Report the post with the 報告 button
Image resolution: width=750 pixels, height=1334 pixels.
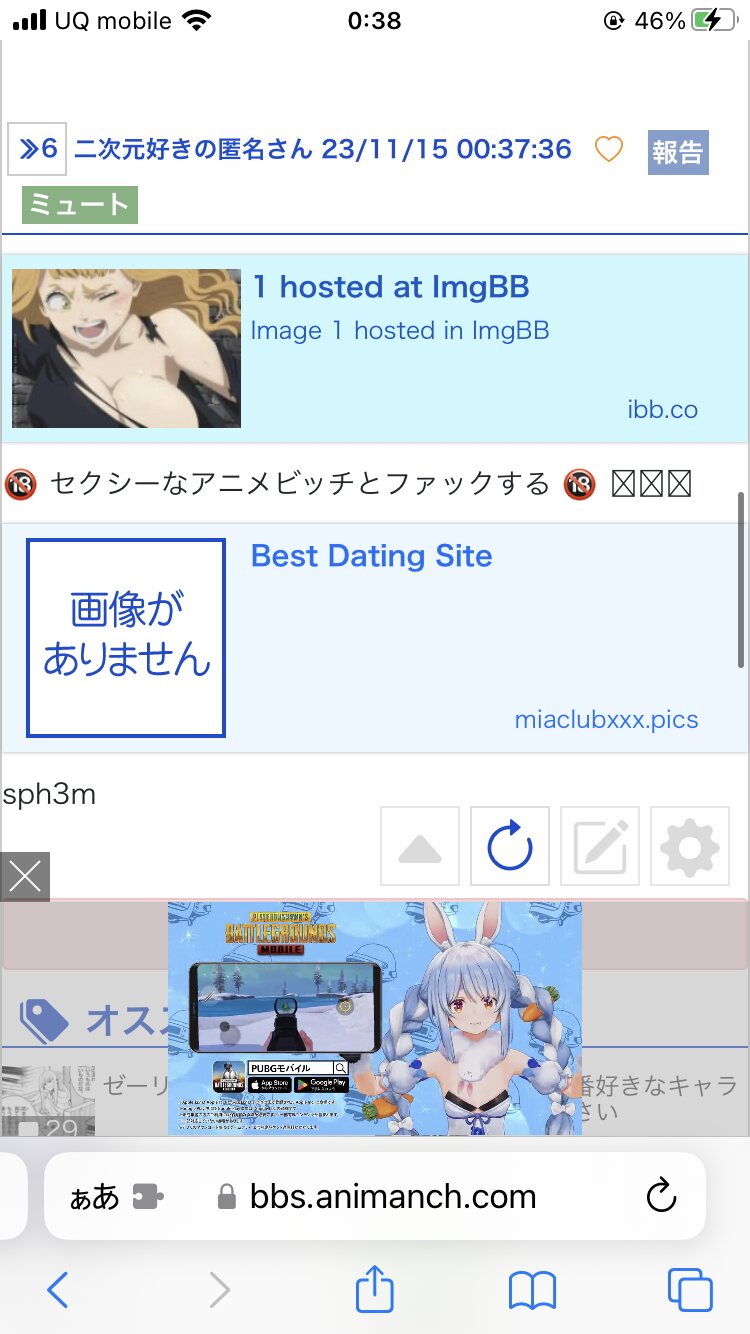(x=678, y=152)
